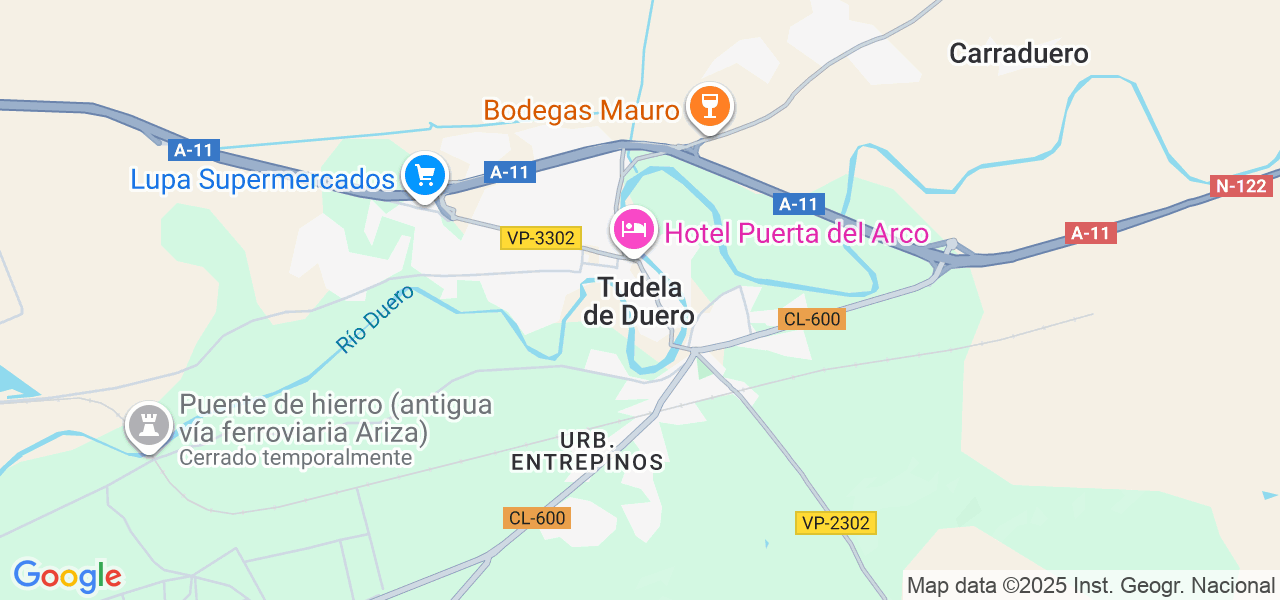Select the Lupa Supermercados shopping pin
1280x600 pixels.
click(x=425, y=176)
